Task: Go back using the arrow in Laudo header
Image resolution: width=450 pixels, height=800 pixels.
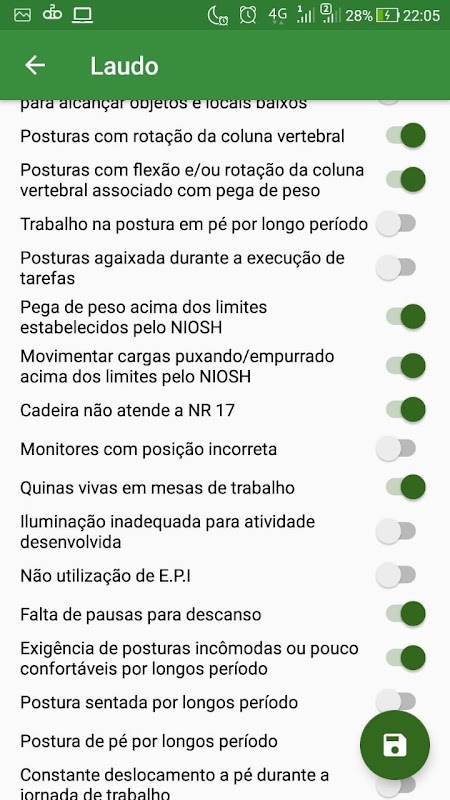Action: tap(35, 65)
